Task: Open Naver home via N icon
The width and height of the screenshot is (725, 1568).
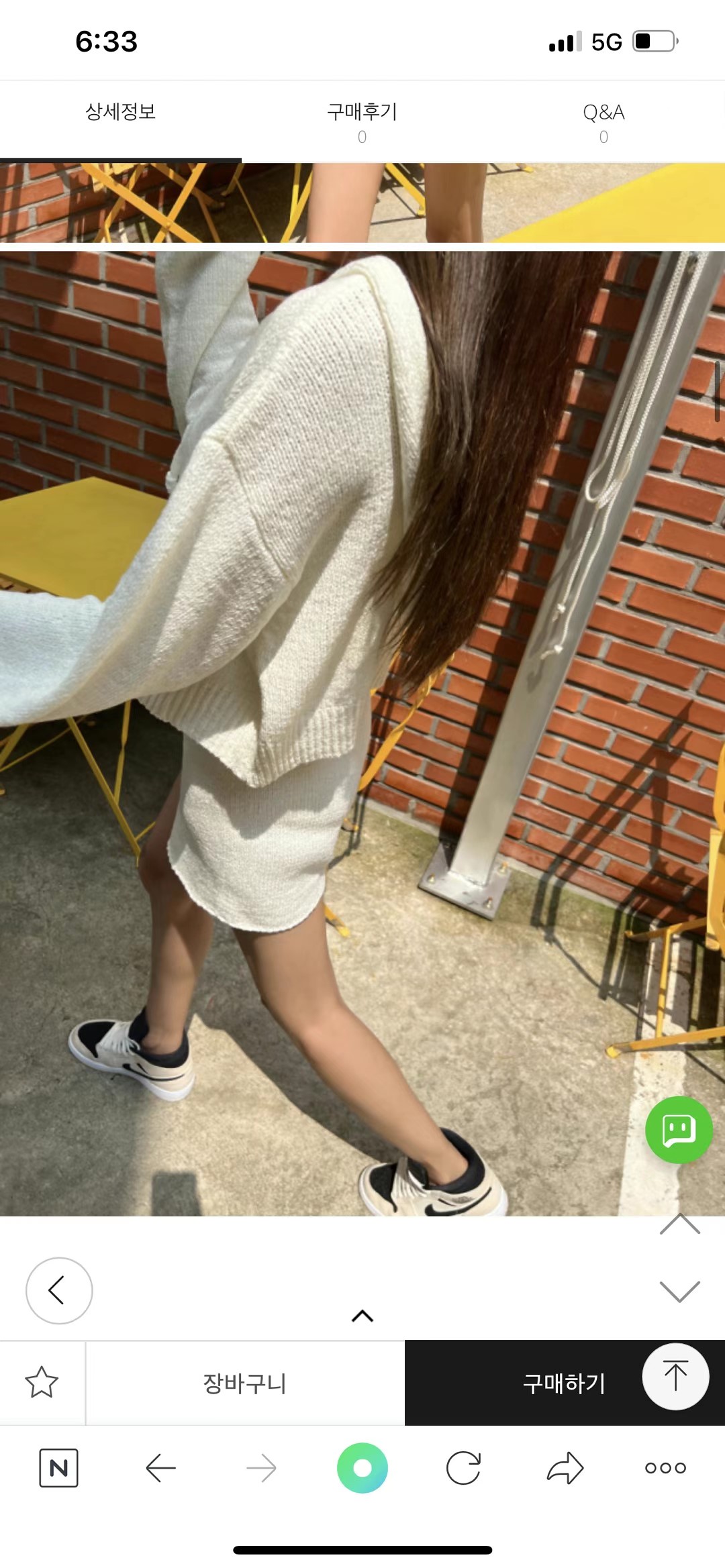Action: click(59, 1468)
